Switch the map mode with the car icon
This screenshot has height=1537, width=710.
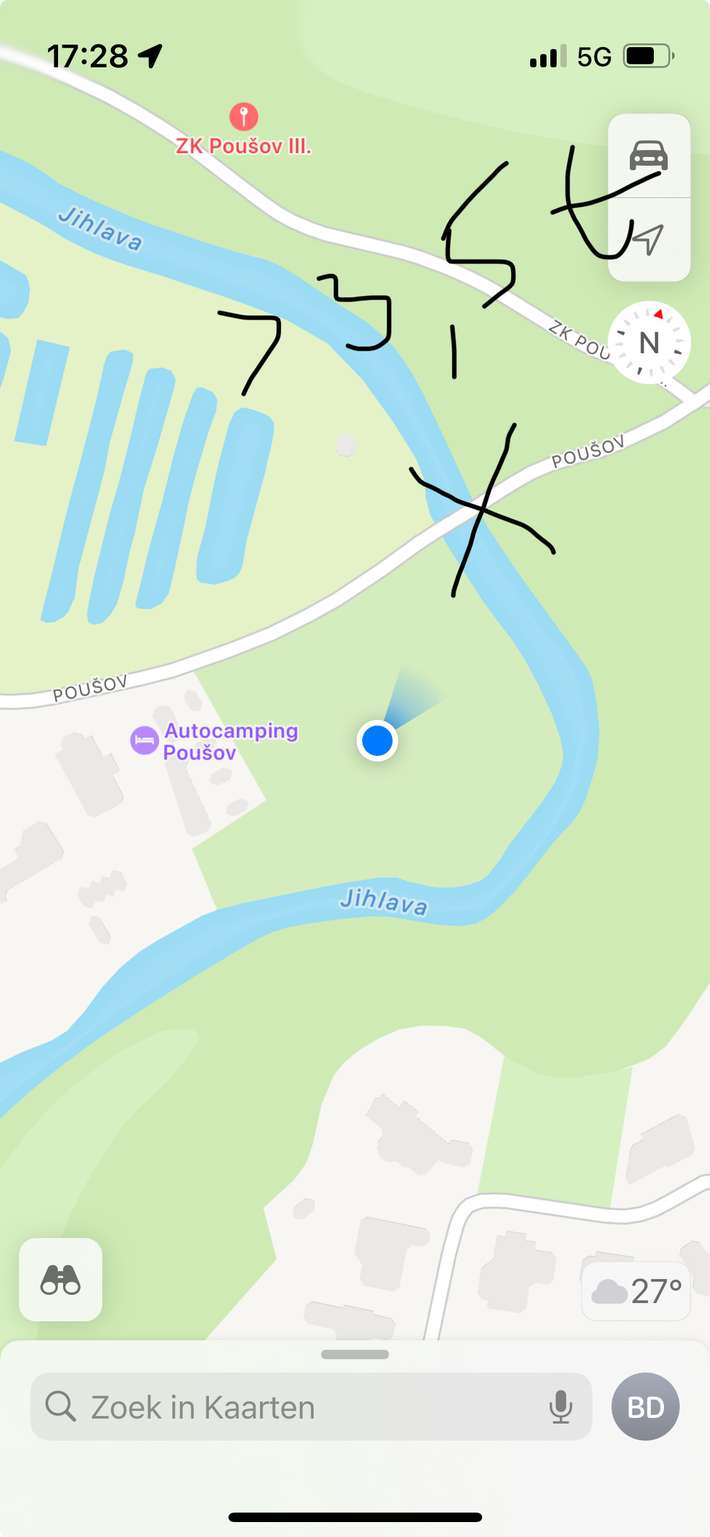649,156
